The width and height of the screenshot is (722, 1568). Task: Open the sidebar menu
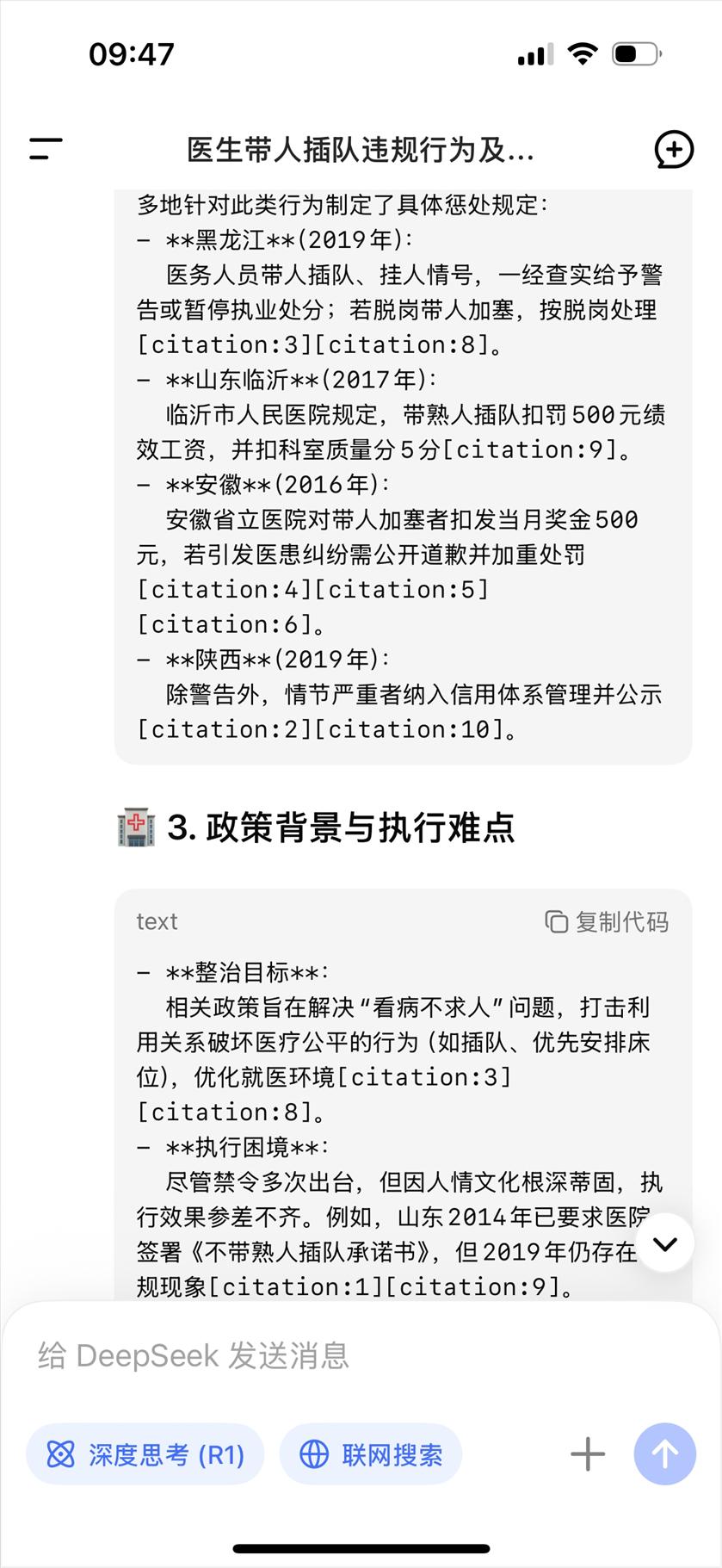click(46, 149)
